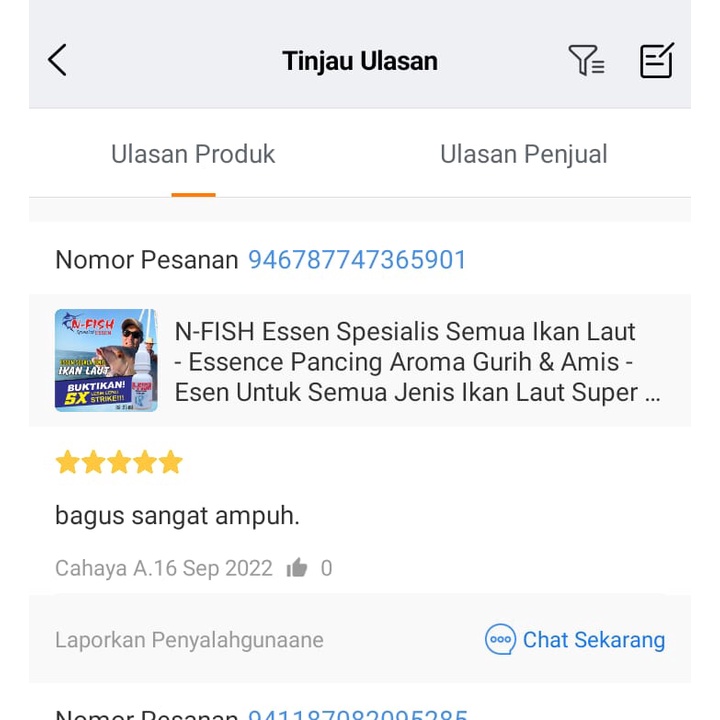Start a chat with Chat Sekarang
This screenshot has width=720, height=720.
click(x=575, y=640)
